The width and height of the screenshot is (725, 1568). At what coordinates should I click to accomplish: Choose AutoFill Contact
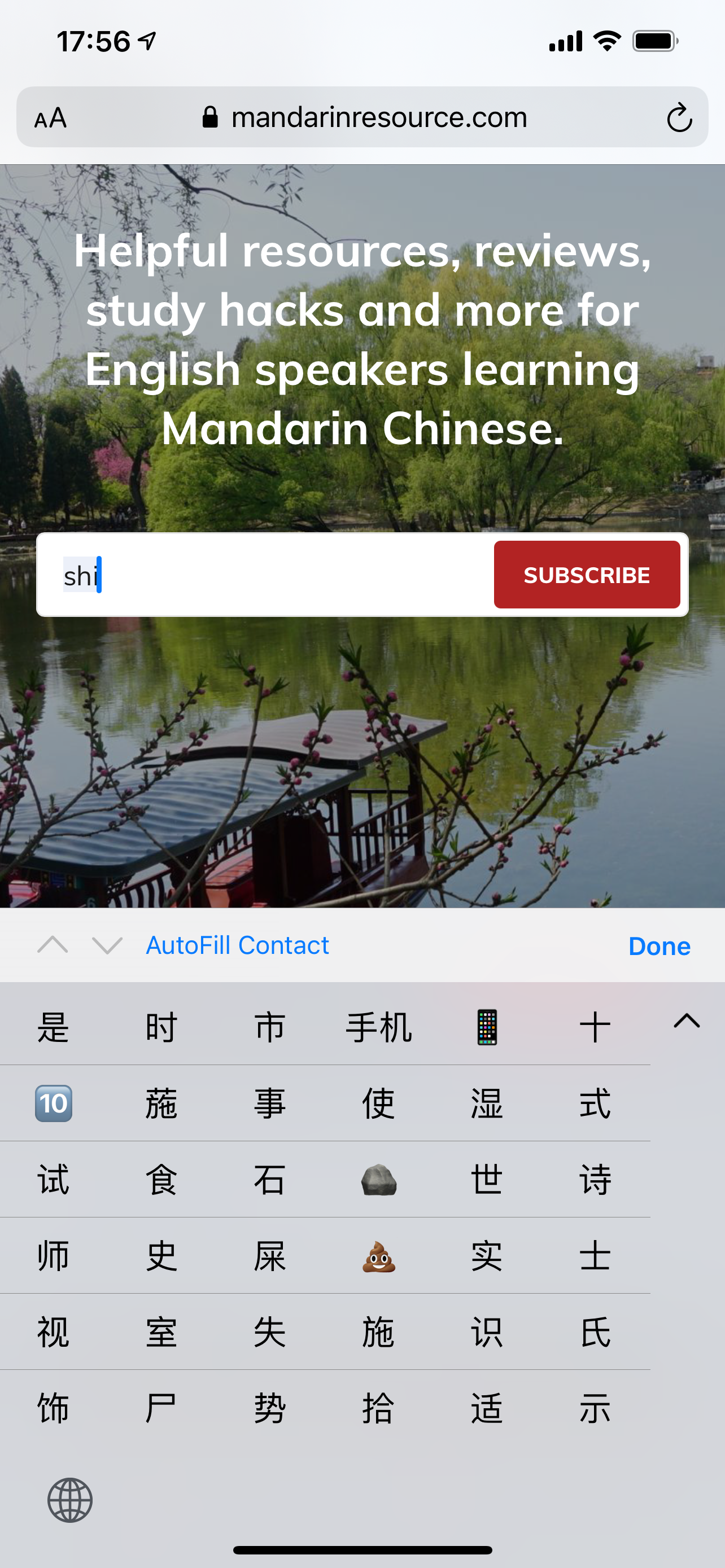tap(237, 945)
